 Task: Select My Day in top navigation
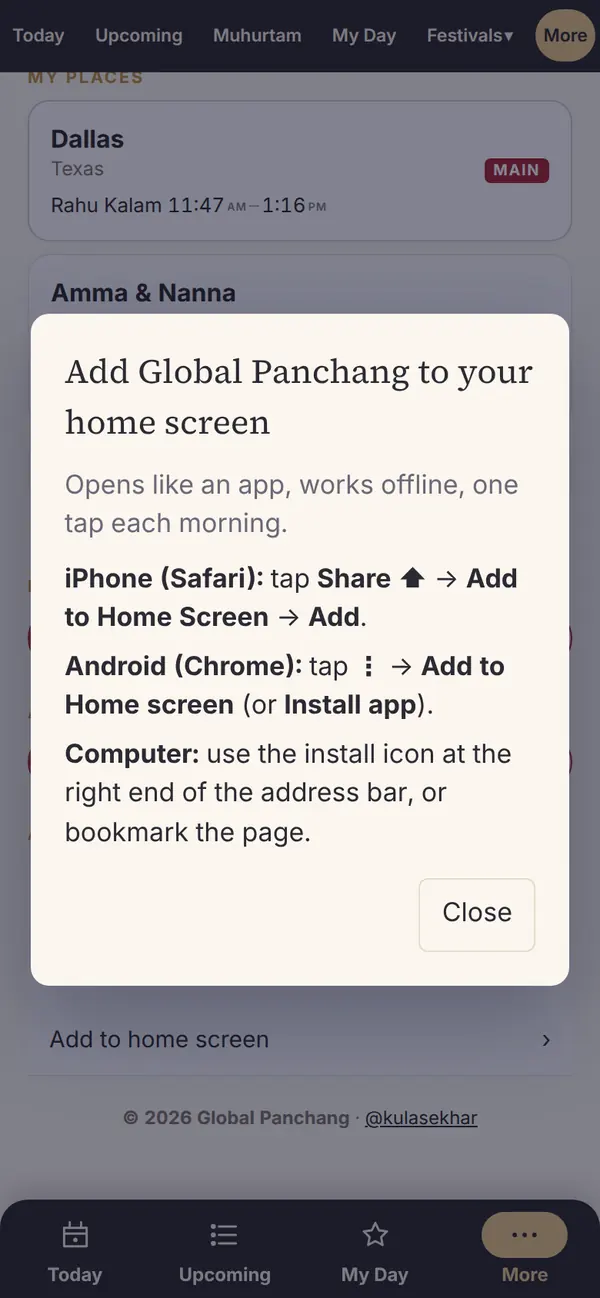pyautogui.click(x=364, y=35)
